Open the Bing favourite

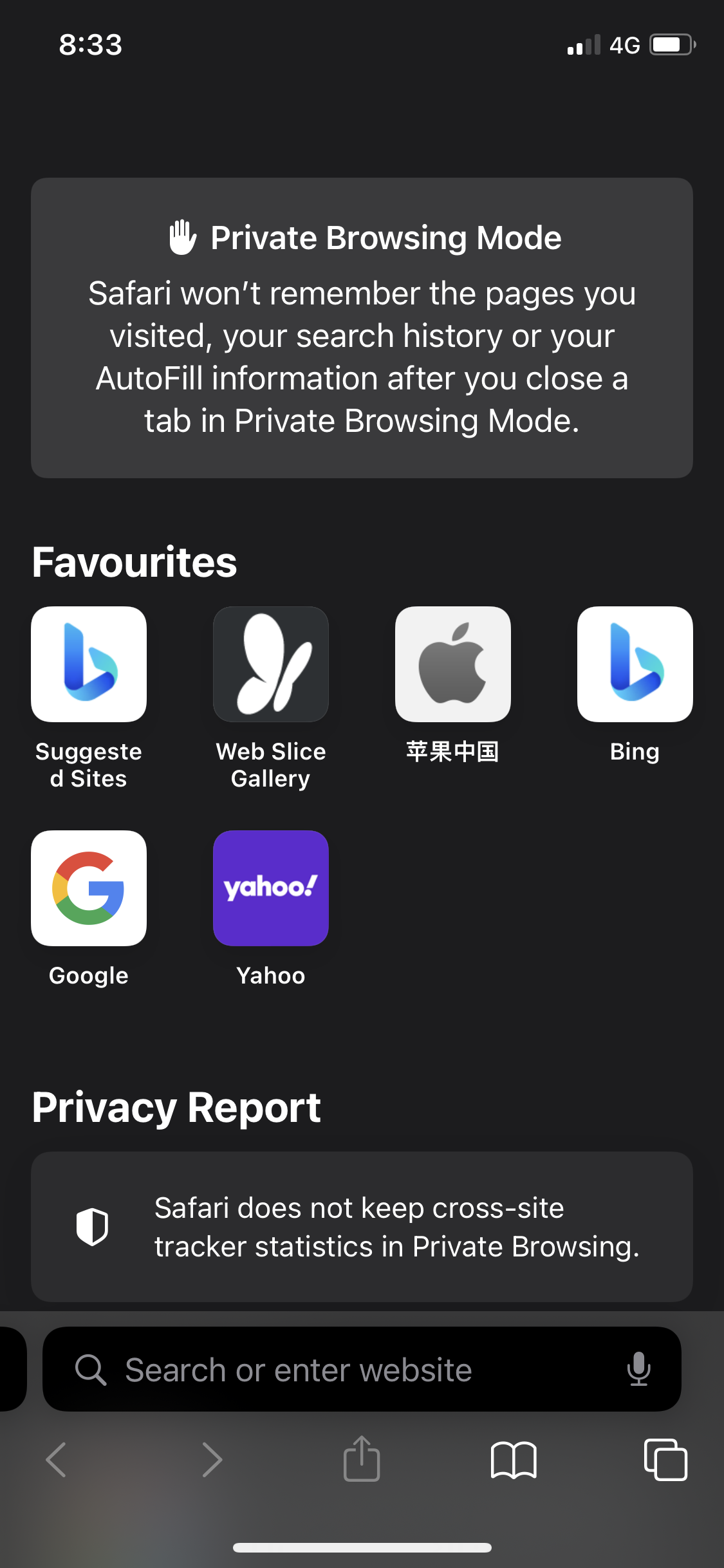click(x=635, y=664)
